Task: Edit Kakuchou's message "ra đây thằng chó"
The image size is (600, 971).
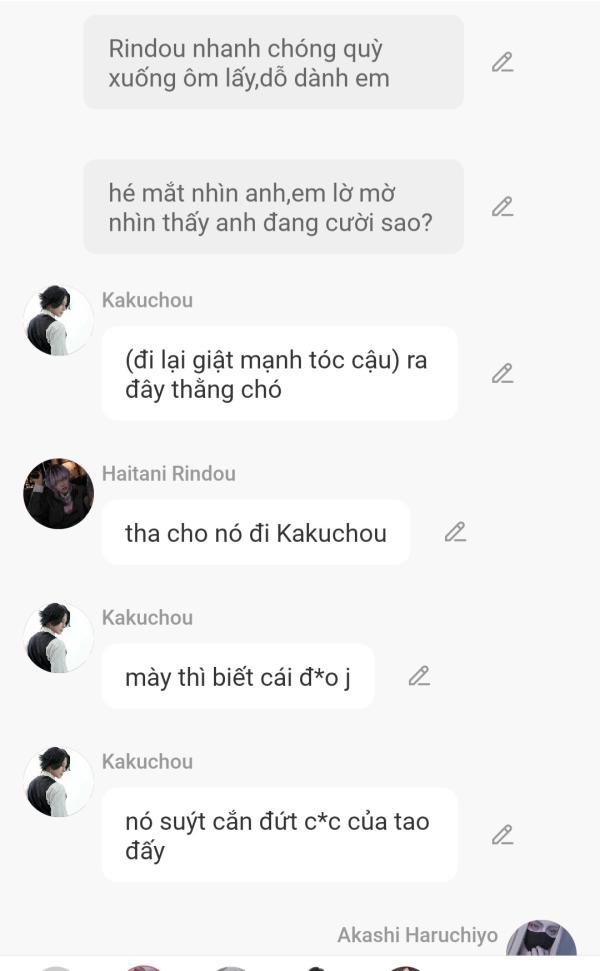Action: point(502,374)
